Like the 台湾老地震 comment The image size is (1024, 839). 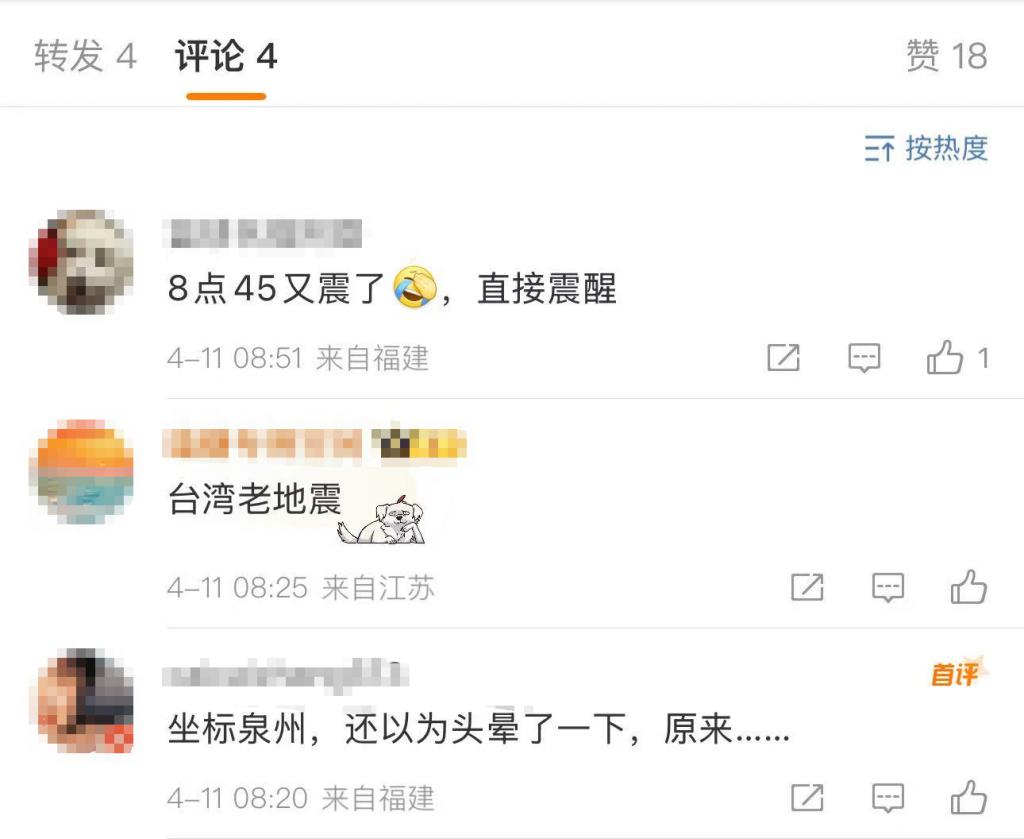click(968, 587)
